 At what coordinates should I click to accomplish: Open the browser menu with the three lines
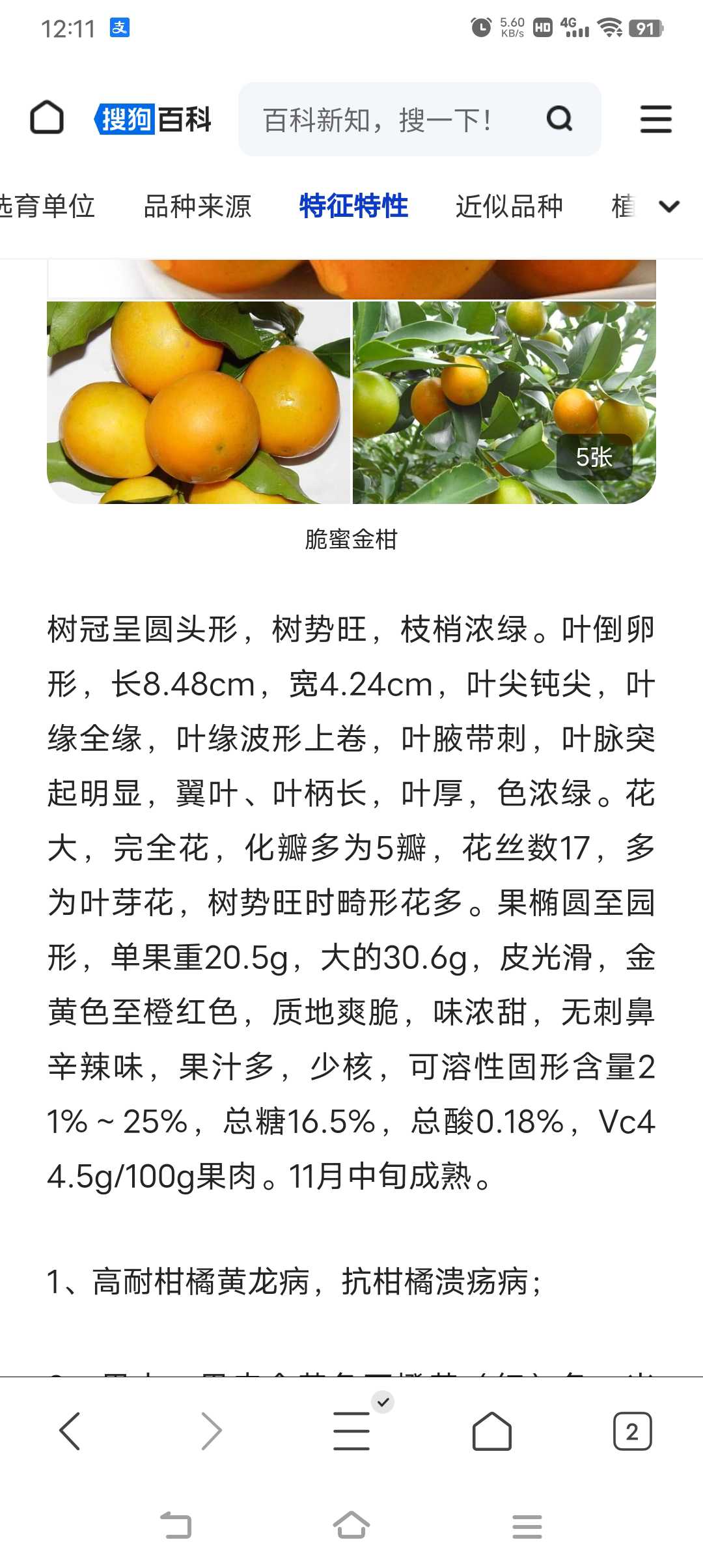pyautogui.click(x=351, y=1431)
